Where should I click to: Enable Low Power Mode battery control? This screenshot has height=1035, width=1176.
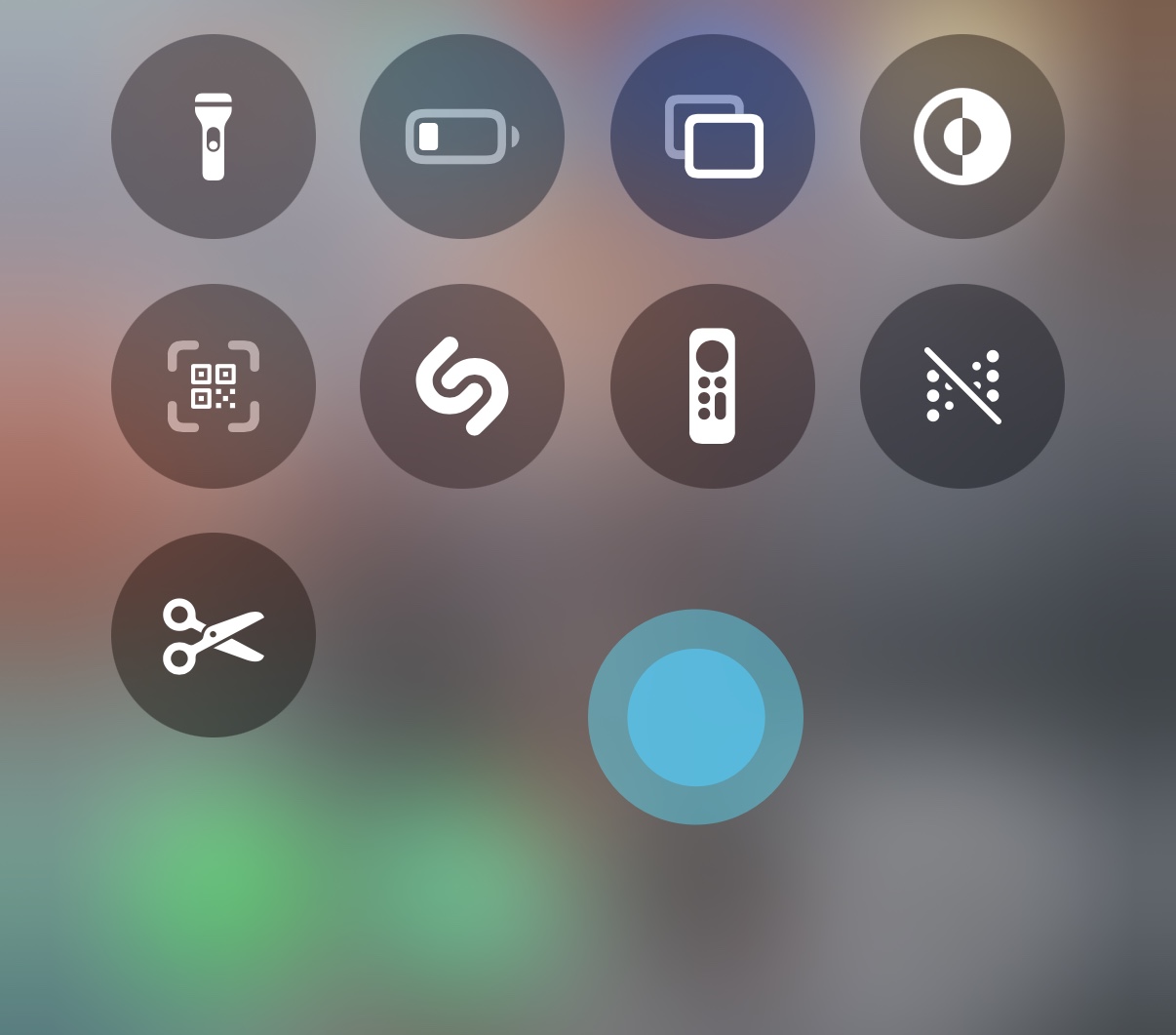click(x=462, y=137)
